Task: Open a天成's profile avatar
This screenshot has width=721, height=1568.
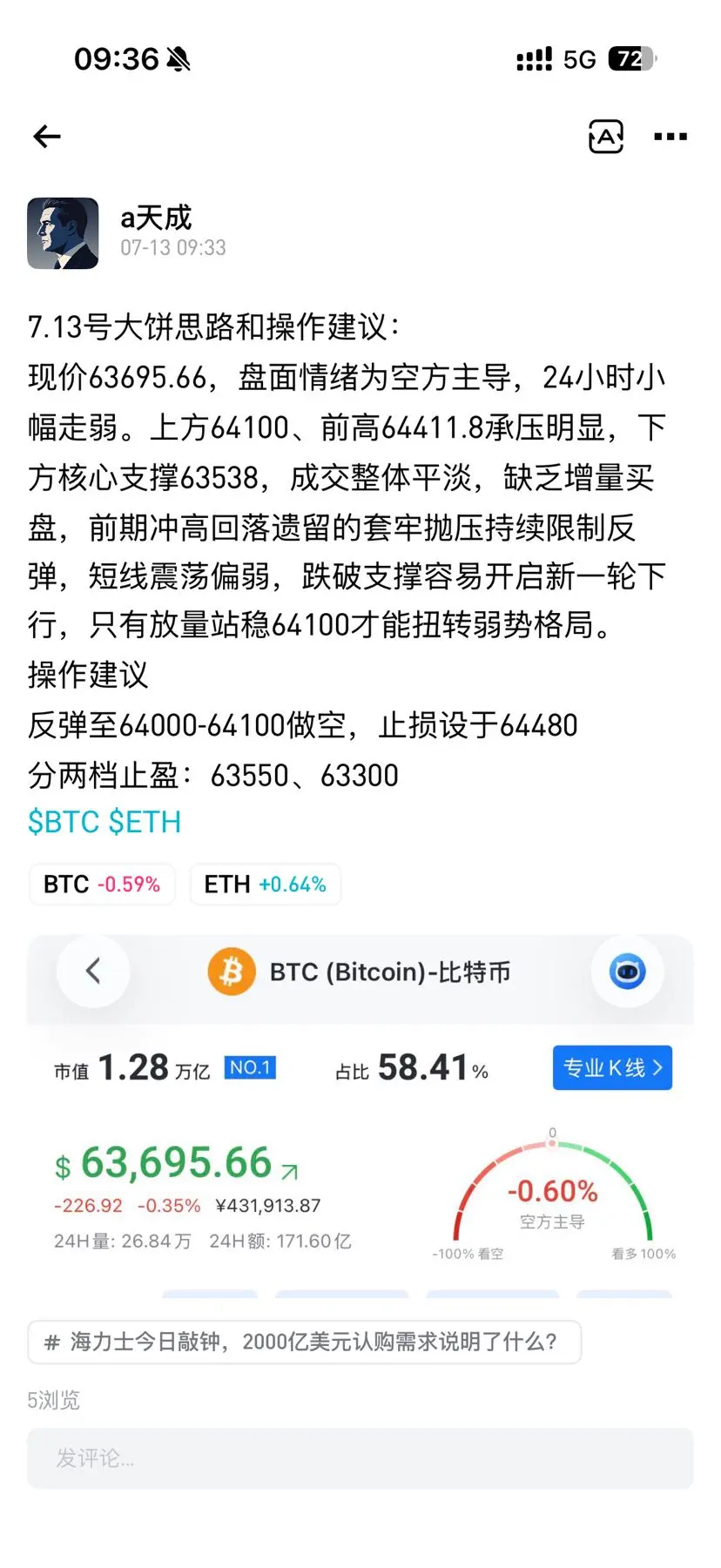Action: pyautogui.click(x=63, y=233)
